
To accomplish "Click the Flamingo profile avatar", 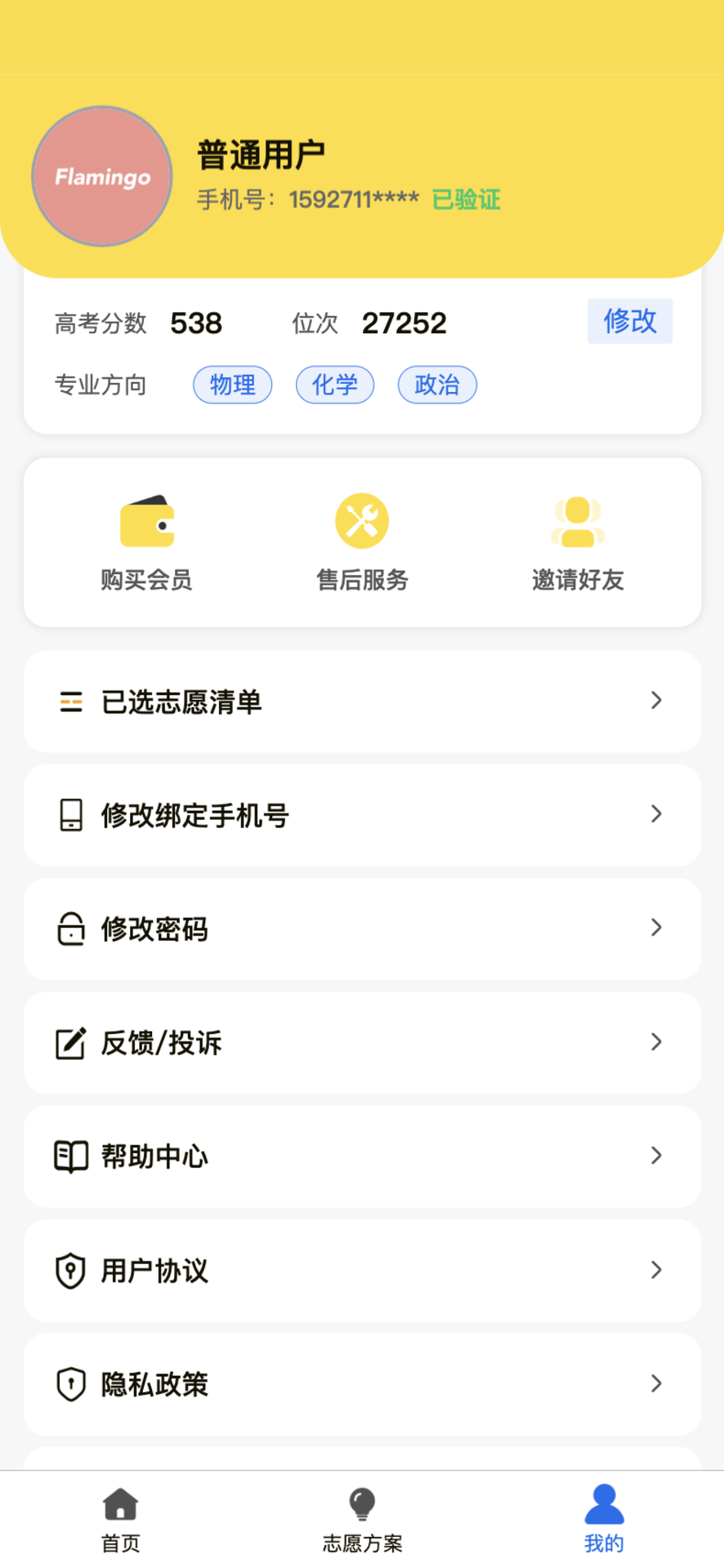I will (x=101, y=176).
